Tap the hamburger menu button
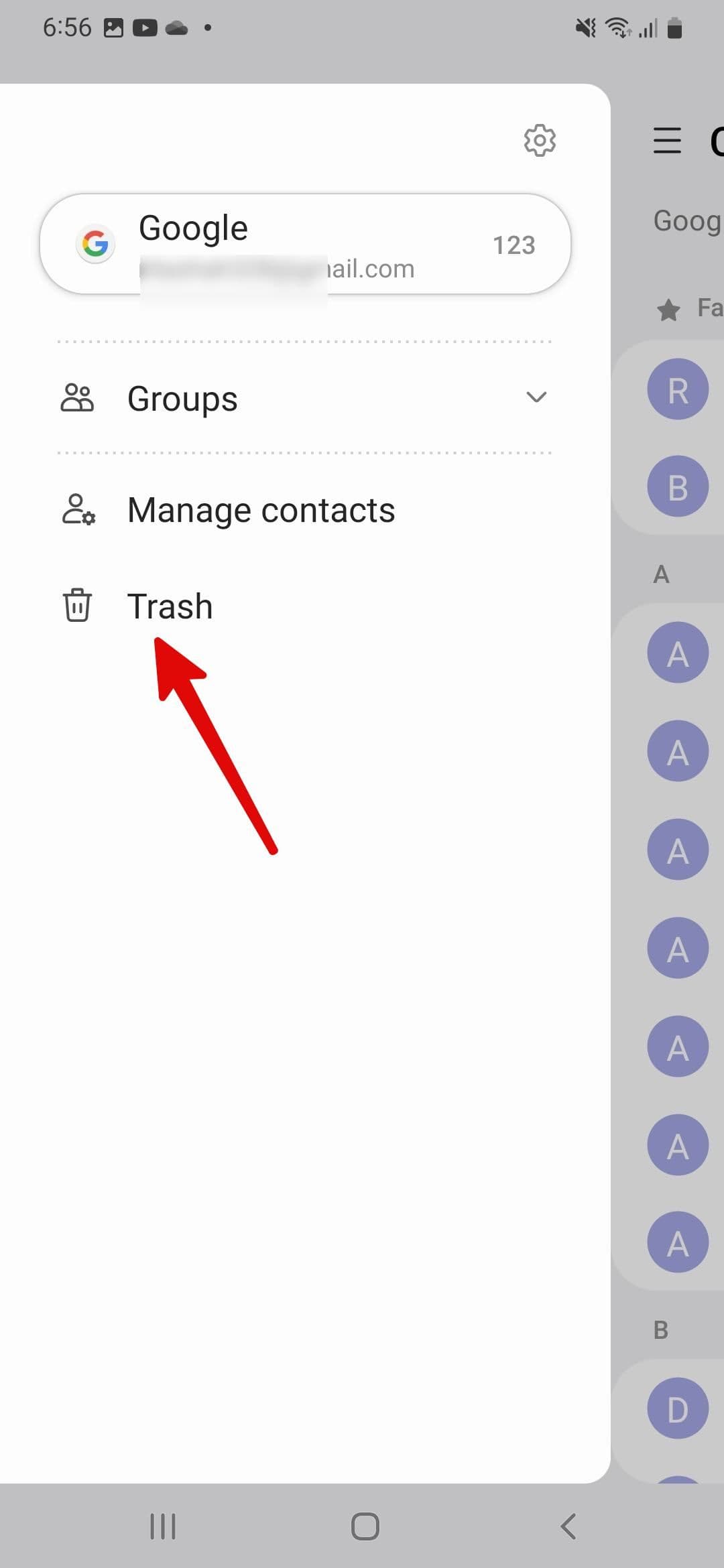Image resolution: width=724 pixels, height=1568 pixels. pos(667,141)
